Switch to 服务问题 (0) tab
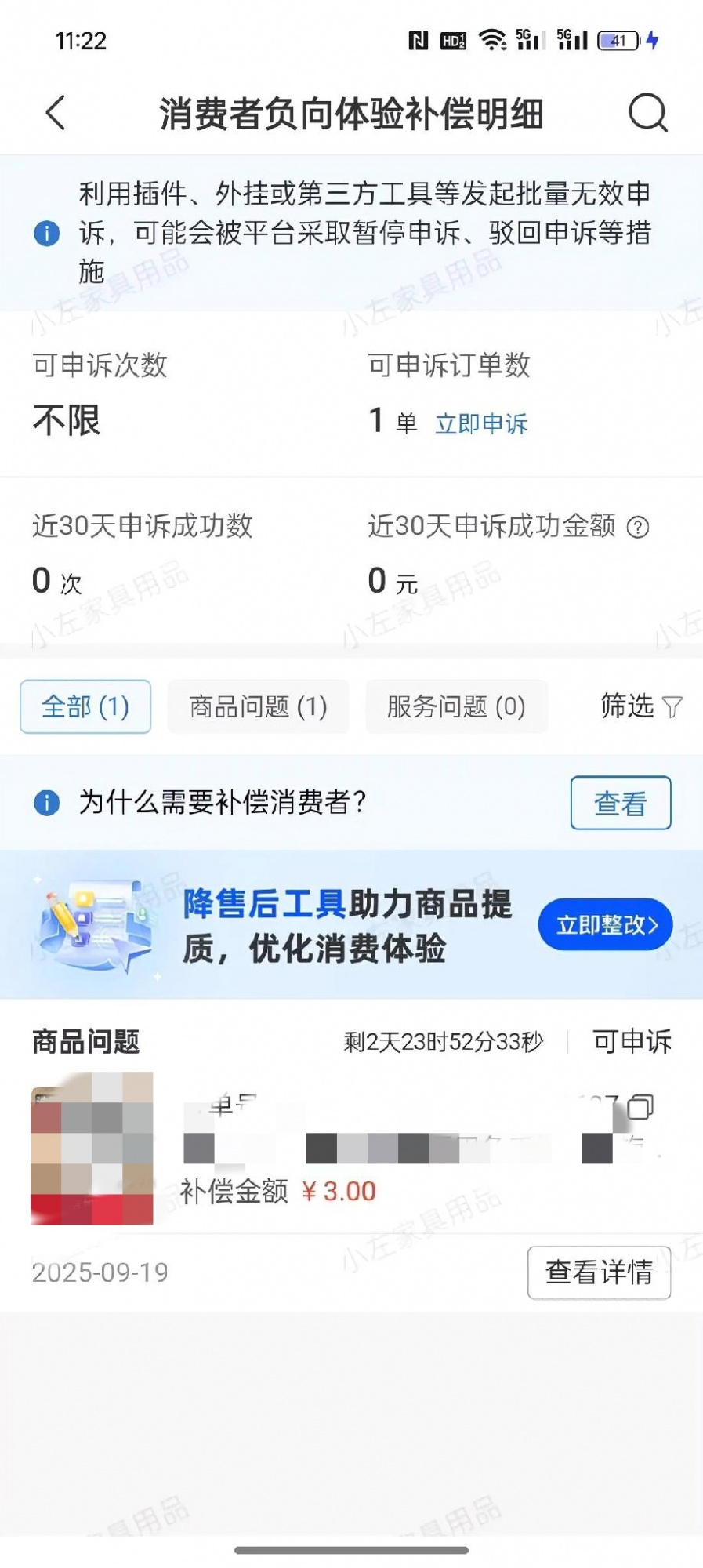 [x=456, y=706]
